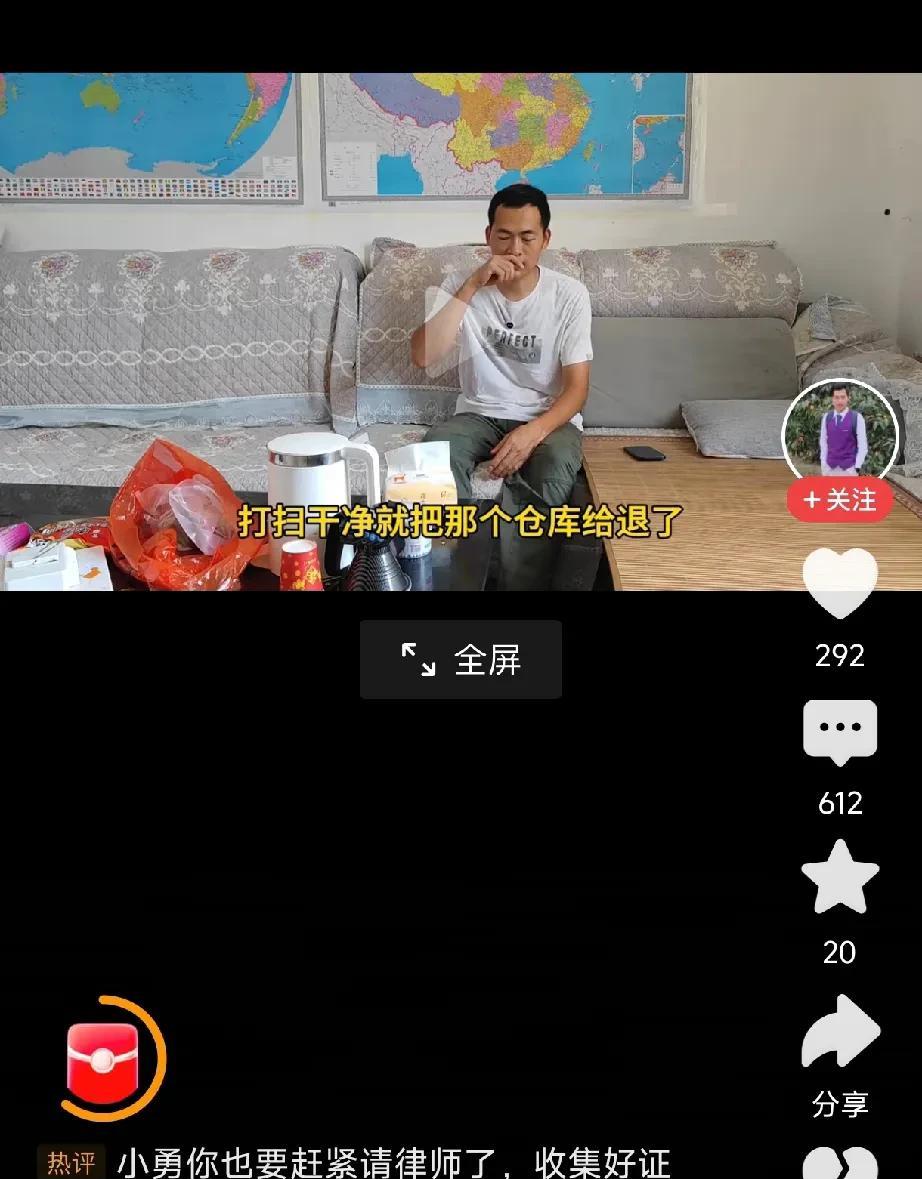This screenshot has height=1179, width=922.
Task: Open the 热评 hot comment text
Action: [354, 1162]
